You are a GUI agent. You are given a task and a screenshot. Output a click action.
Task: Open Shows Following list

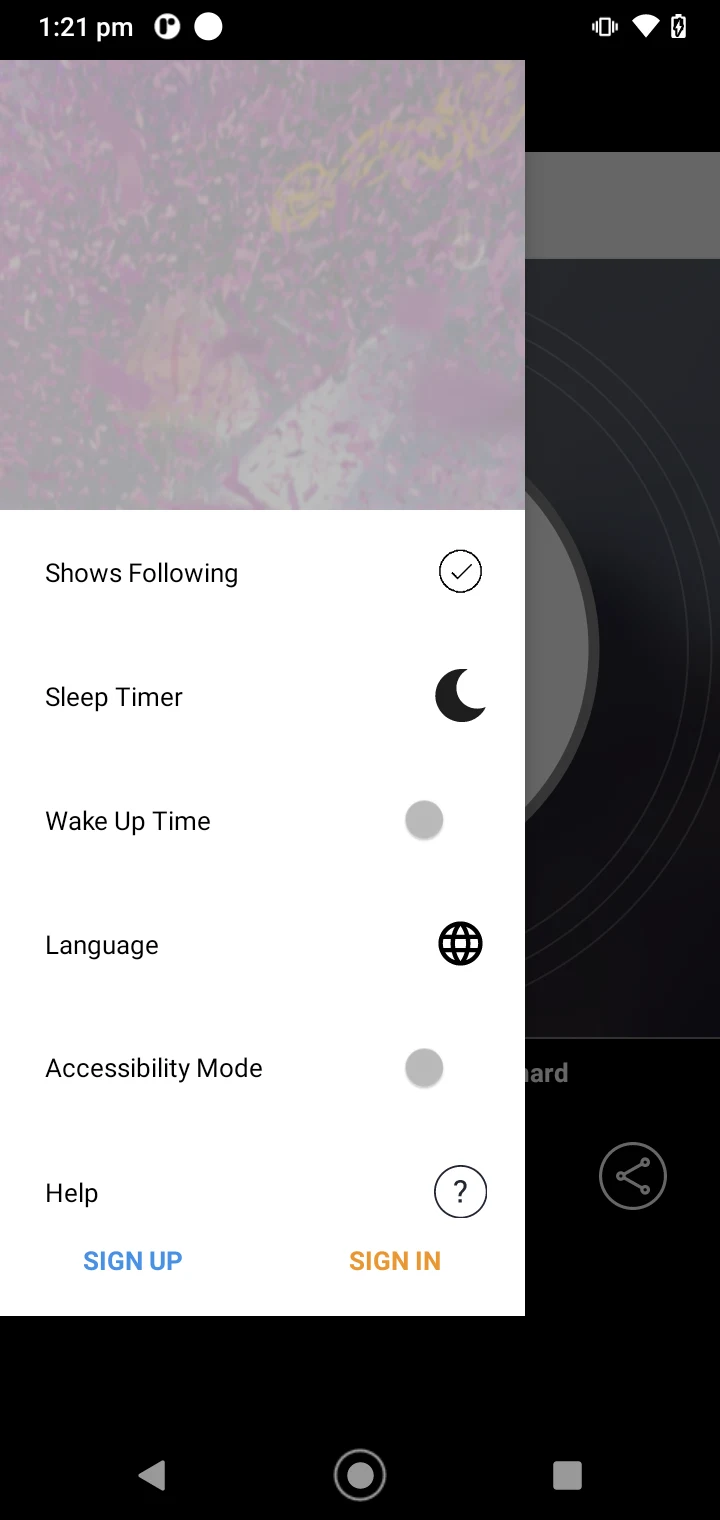(262, 572)
